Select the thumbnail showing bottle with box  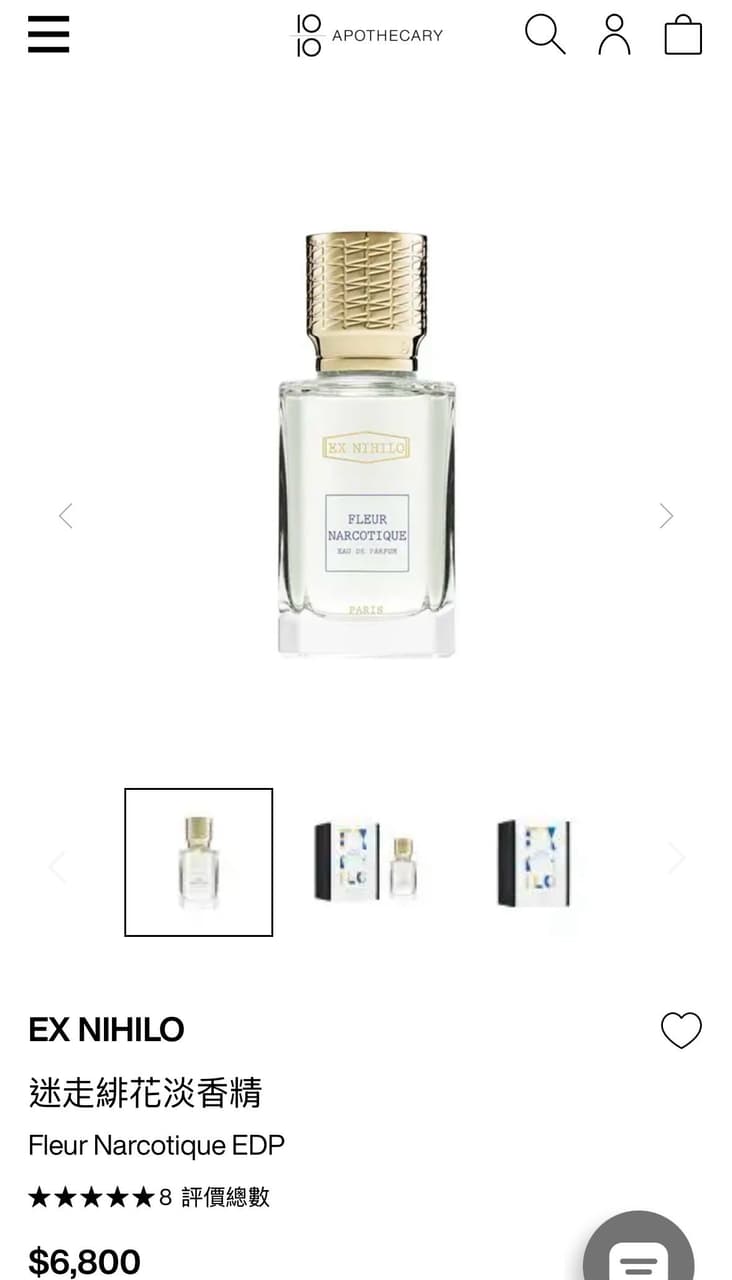point(368,861)
